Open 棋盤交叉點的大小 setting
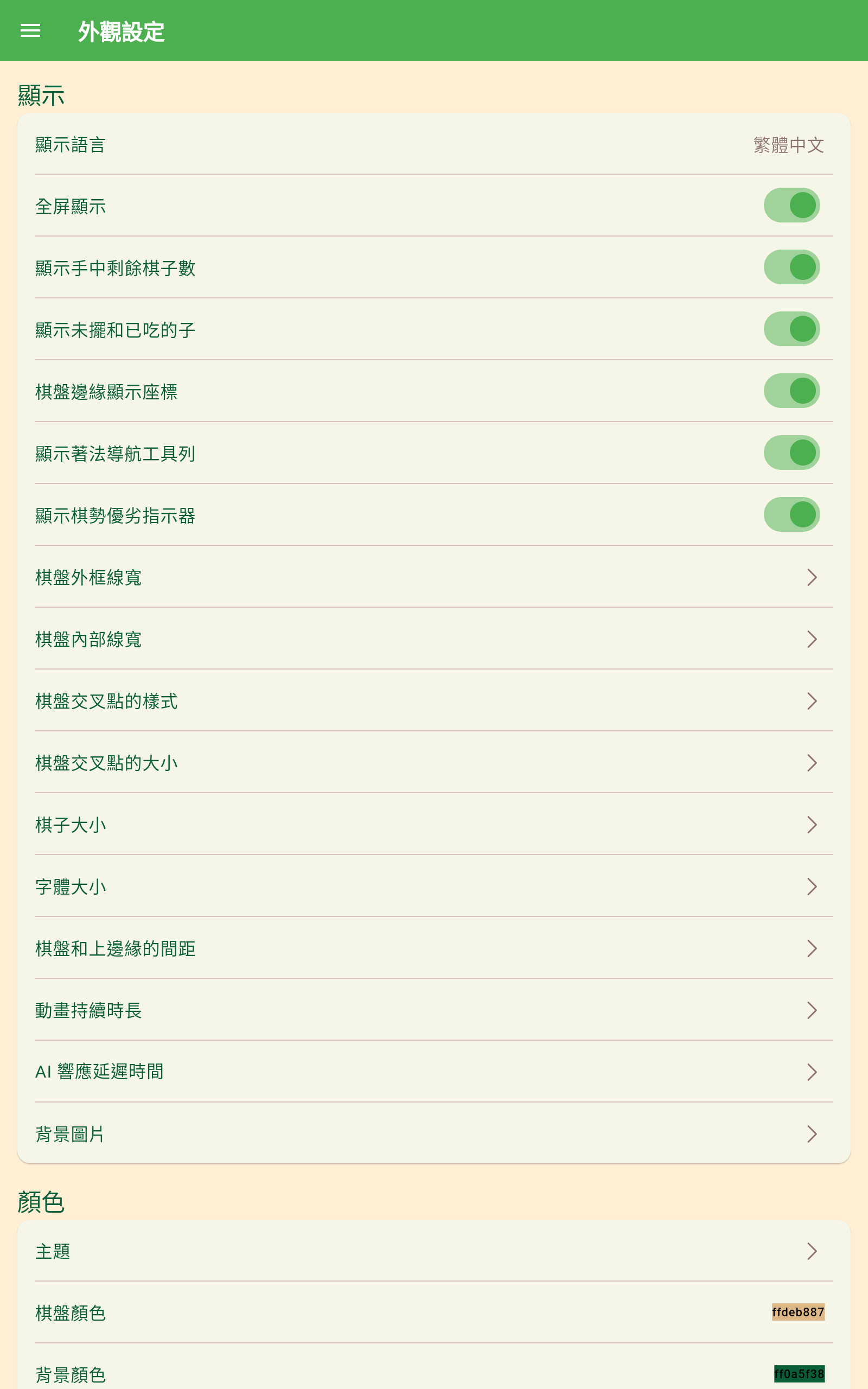Screen dimensions: 868x1389 point(433,763)
